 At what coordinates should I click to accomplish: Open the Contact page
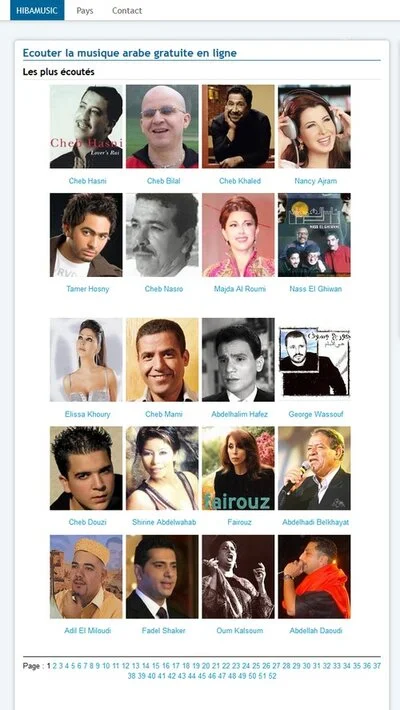point(127,10)
